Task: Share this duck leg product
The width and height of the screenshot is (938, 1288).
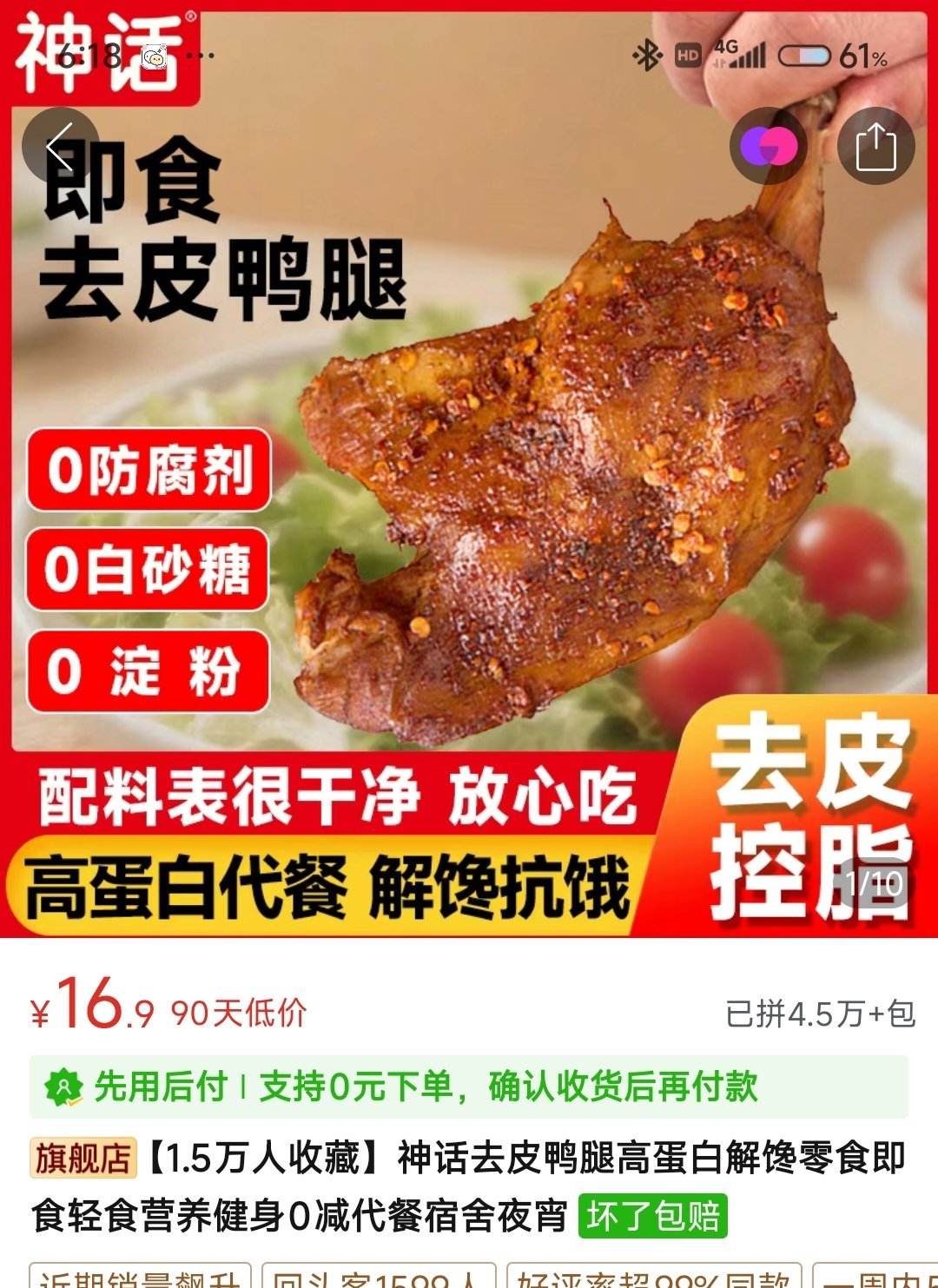Action: [x=875, y=146]
